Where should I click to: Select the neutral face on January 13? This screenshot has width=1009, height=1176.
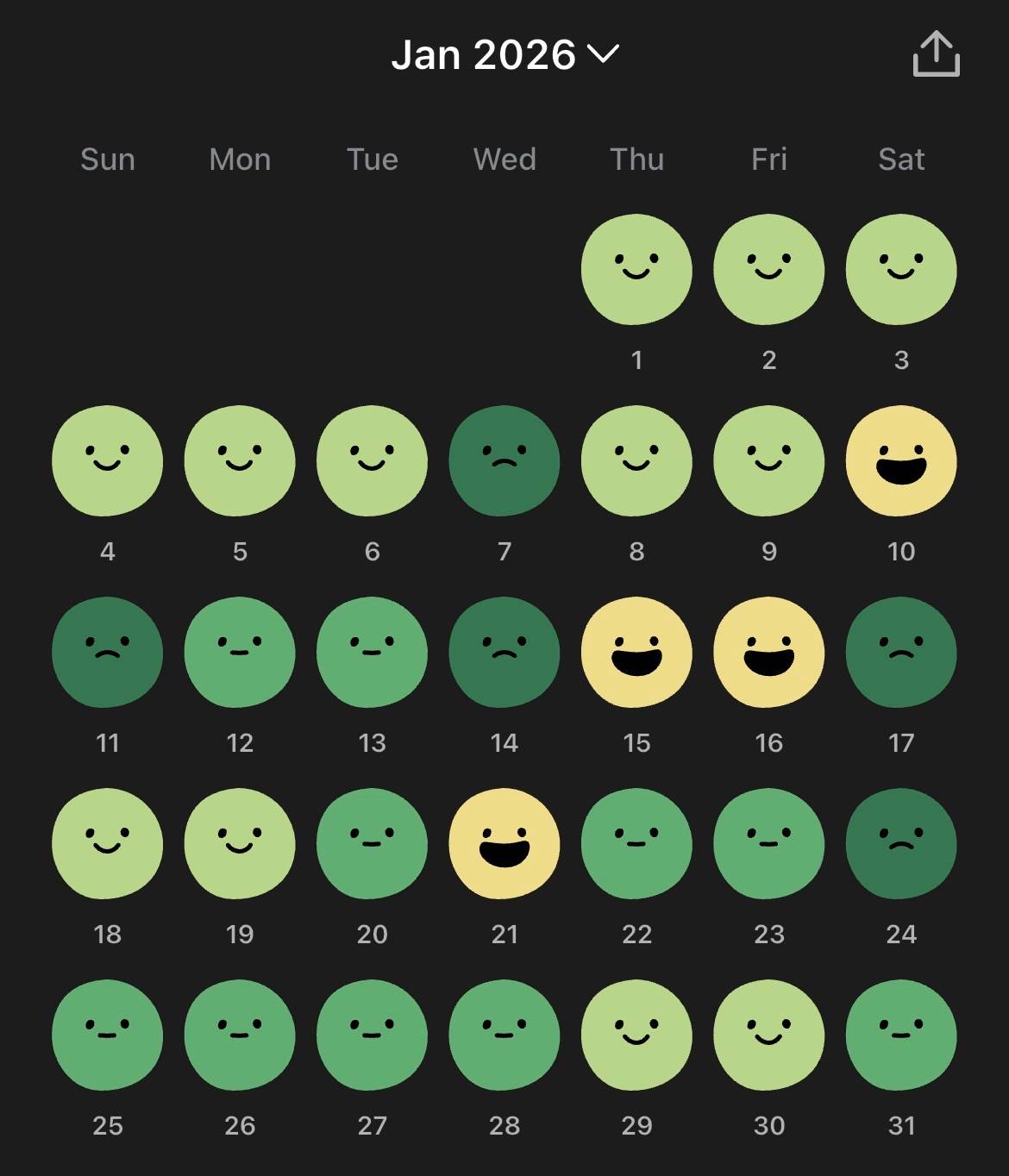[372, 653]
